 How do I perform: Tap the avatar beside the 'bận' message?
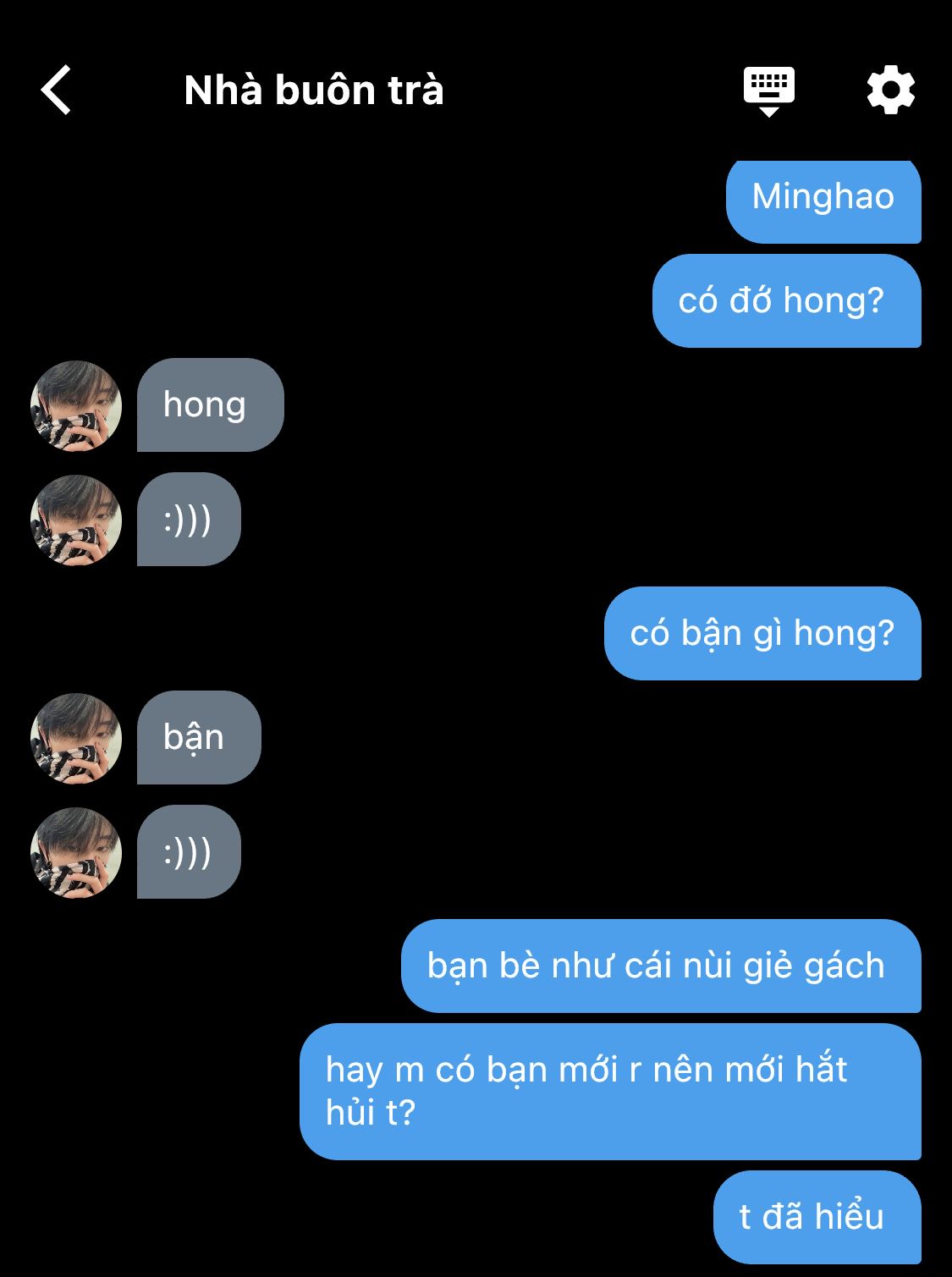point(76,738)
